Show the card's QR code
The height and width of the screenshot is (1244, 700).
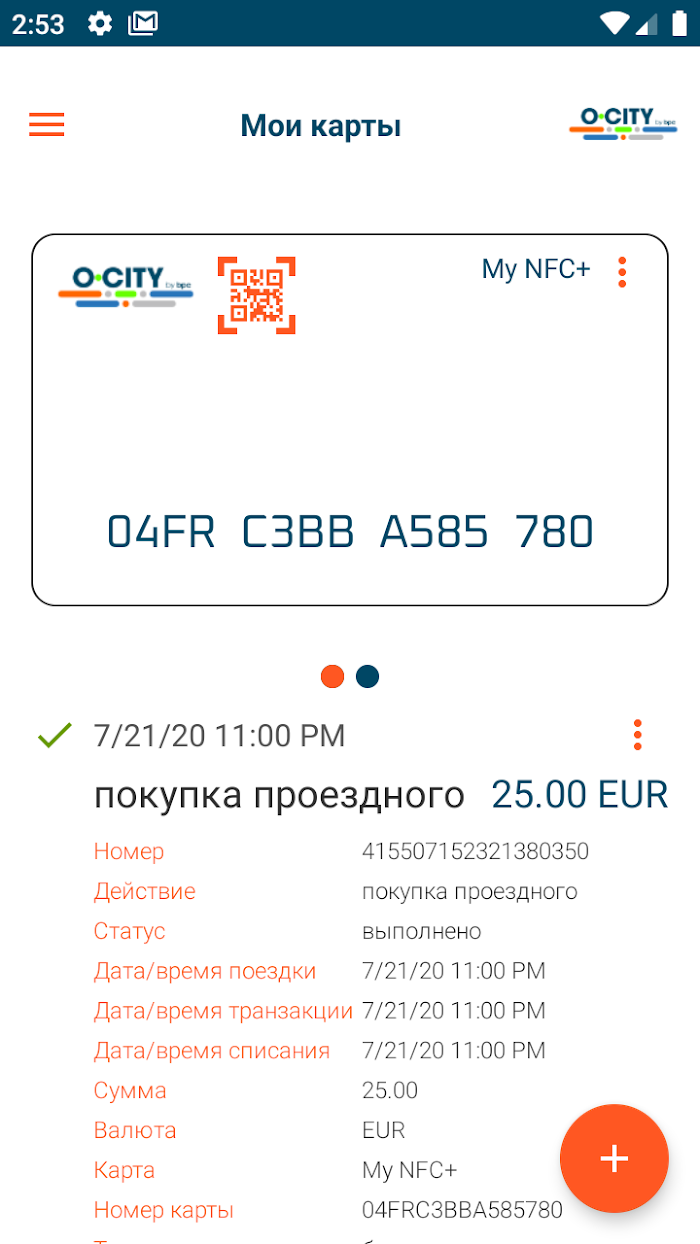pos(257,295)
